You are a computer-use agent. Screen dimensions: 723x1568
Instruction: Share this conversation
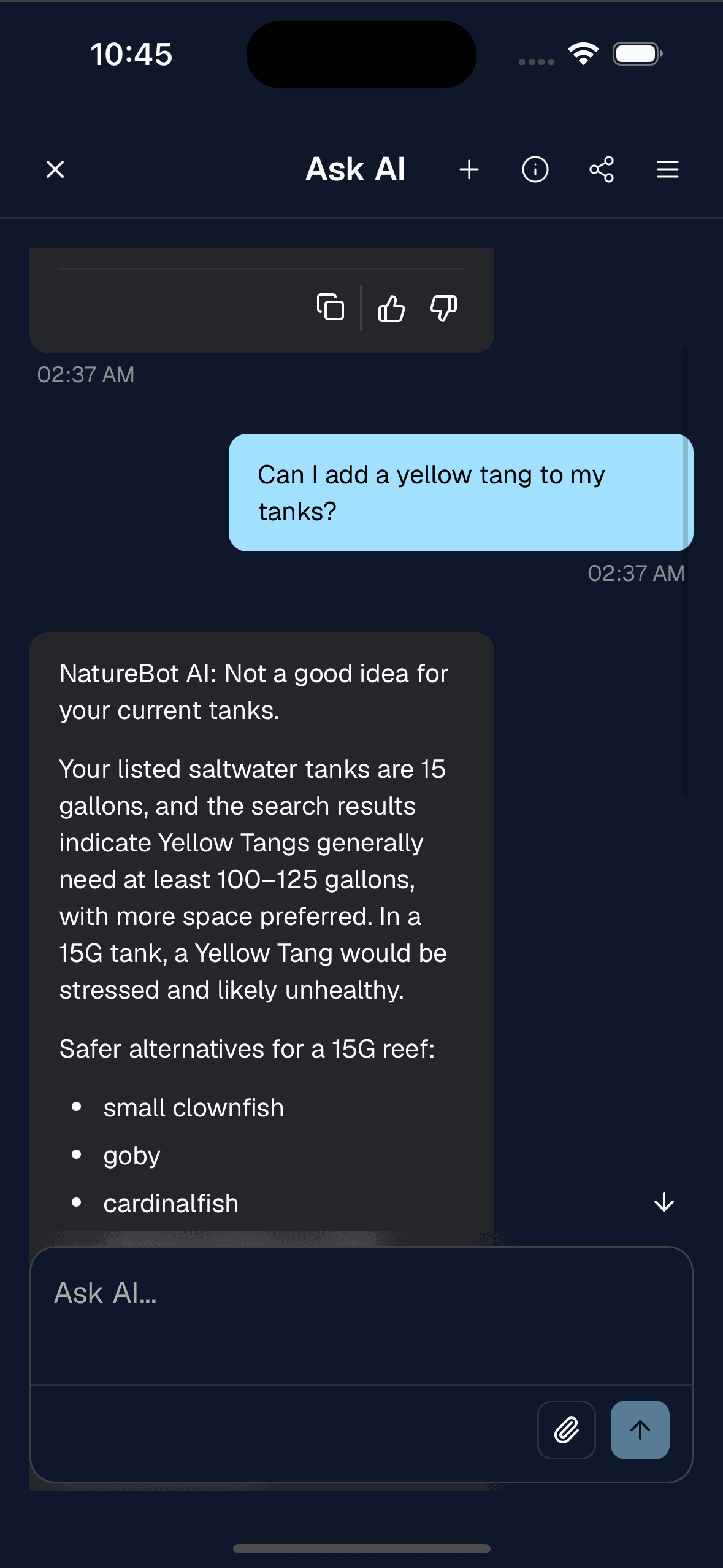pos(601,169)
